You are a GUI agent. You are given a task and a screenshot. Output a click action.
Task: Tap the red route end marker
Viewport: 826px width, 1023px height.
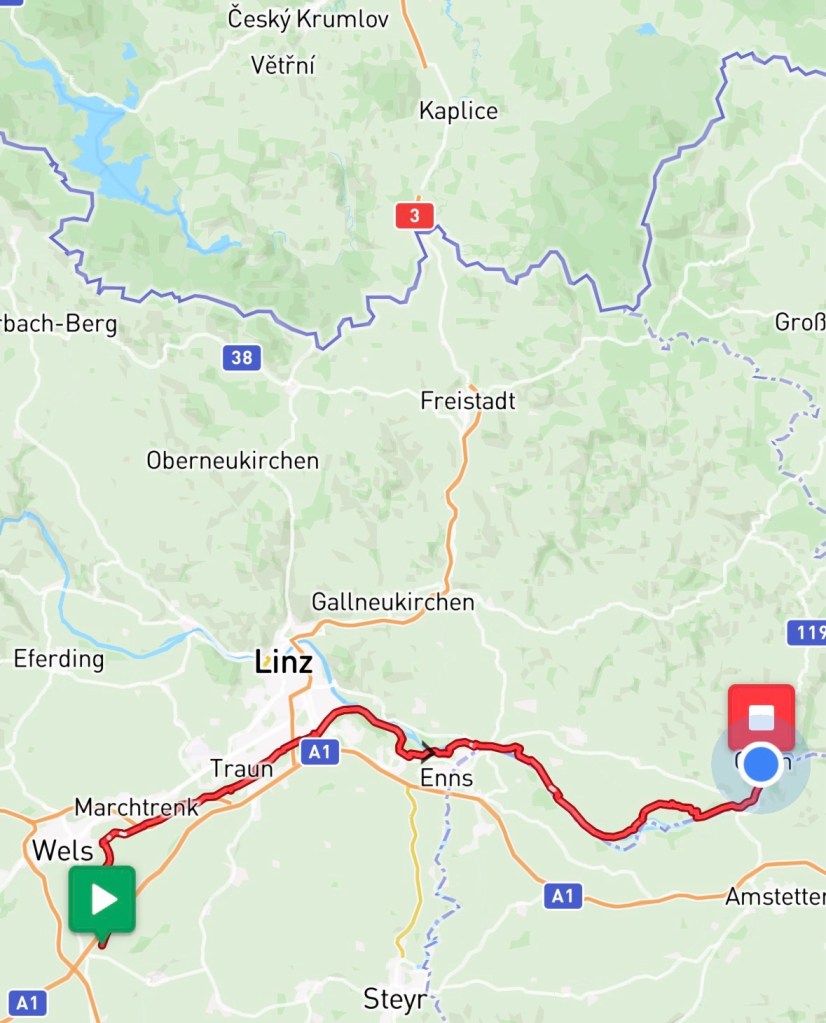click(x=761, y=717)
